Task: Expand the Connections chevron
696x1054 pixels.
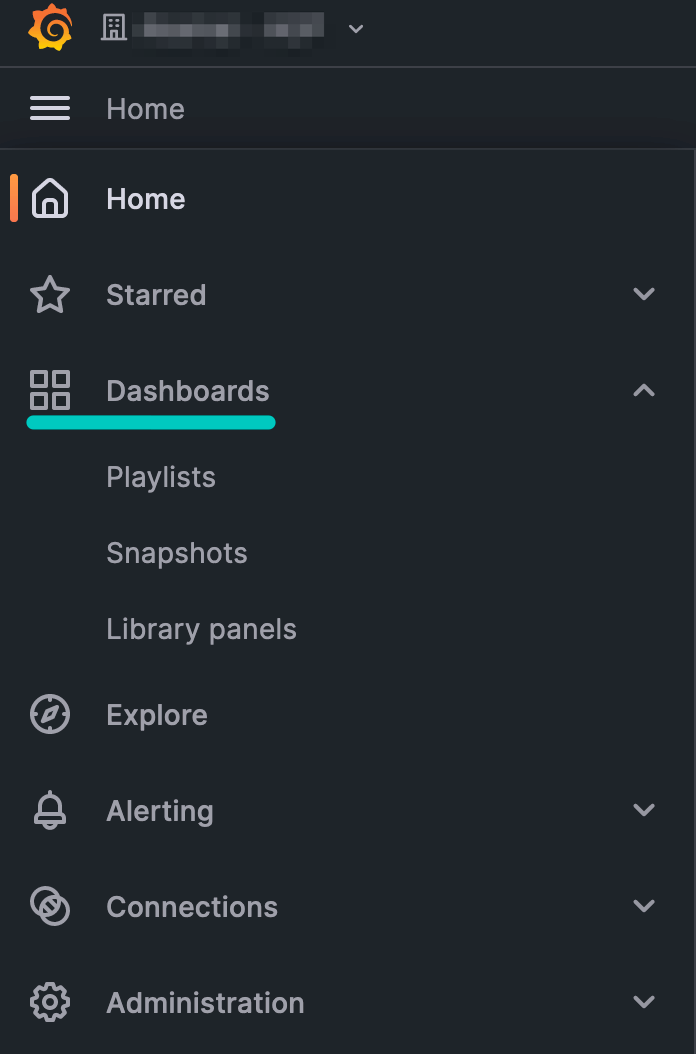Action: 644,907
